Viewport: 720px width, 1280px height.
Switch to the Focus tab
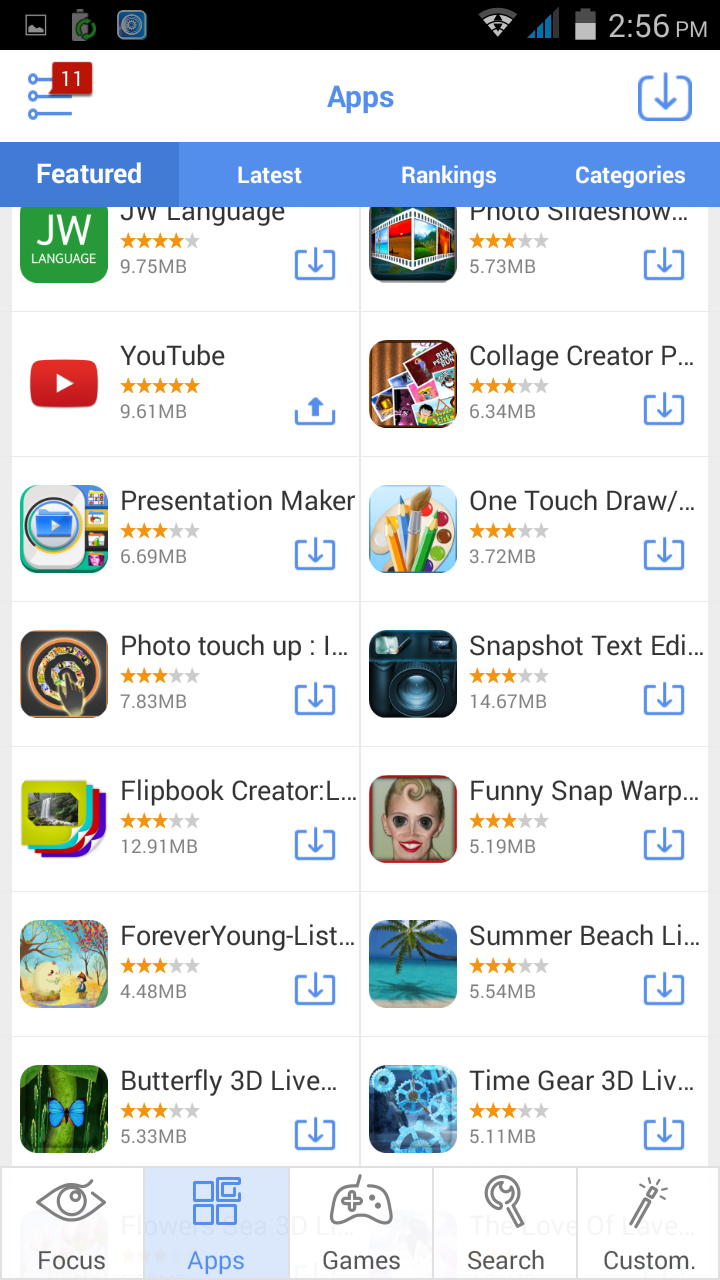(x=72, y=1224)
